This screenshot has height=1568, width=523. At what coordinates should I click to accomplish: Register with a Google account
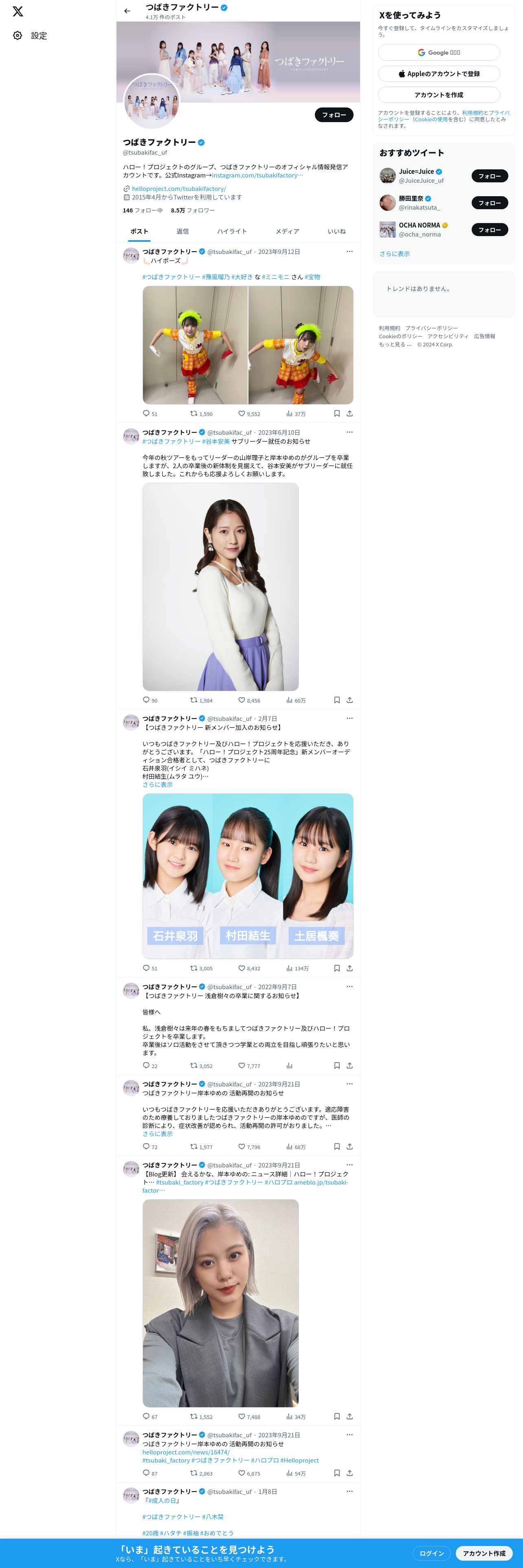(438, 53)
